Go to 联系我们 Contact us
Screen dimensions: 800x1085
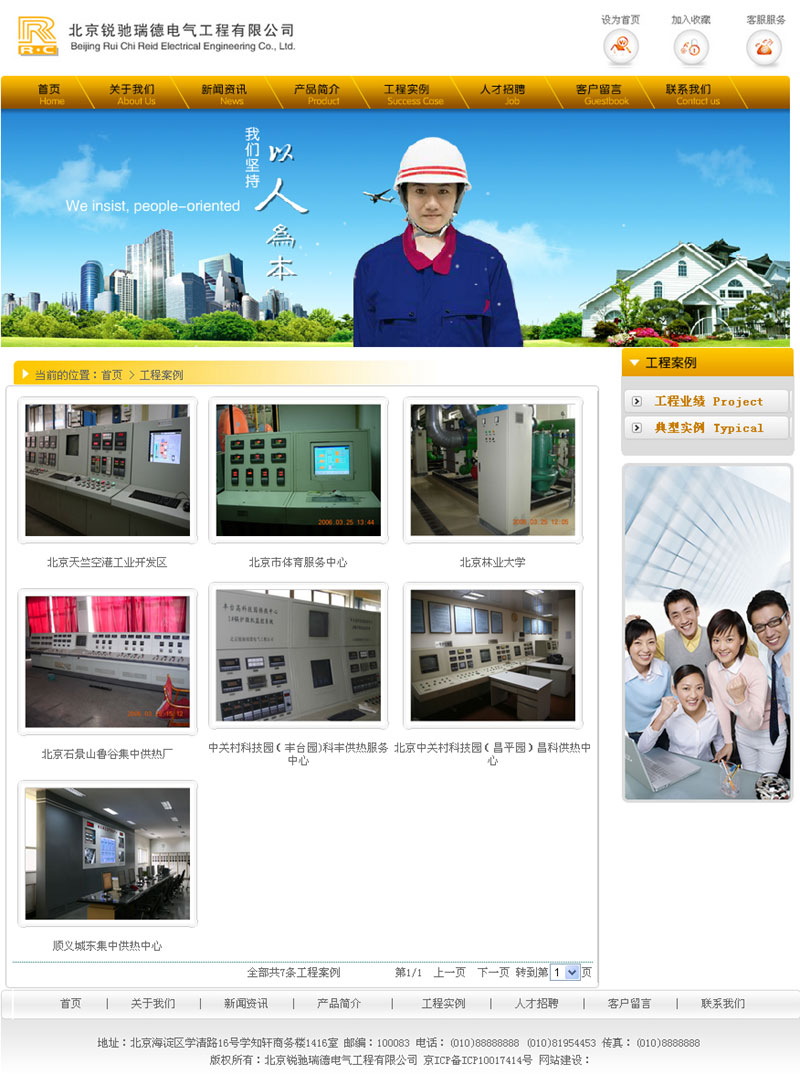[690, 94]
